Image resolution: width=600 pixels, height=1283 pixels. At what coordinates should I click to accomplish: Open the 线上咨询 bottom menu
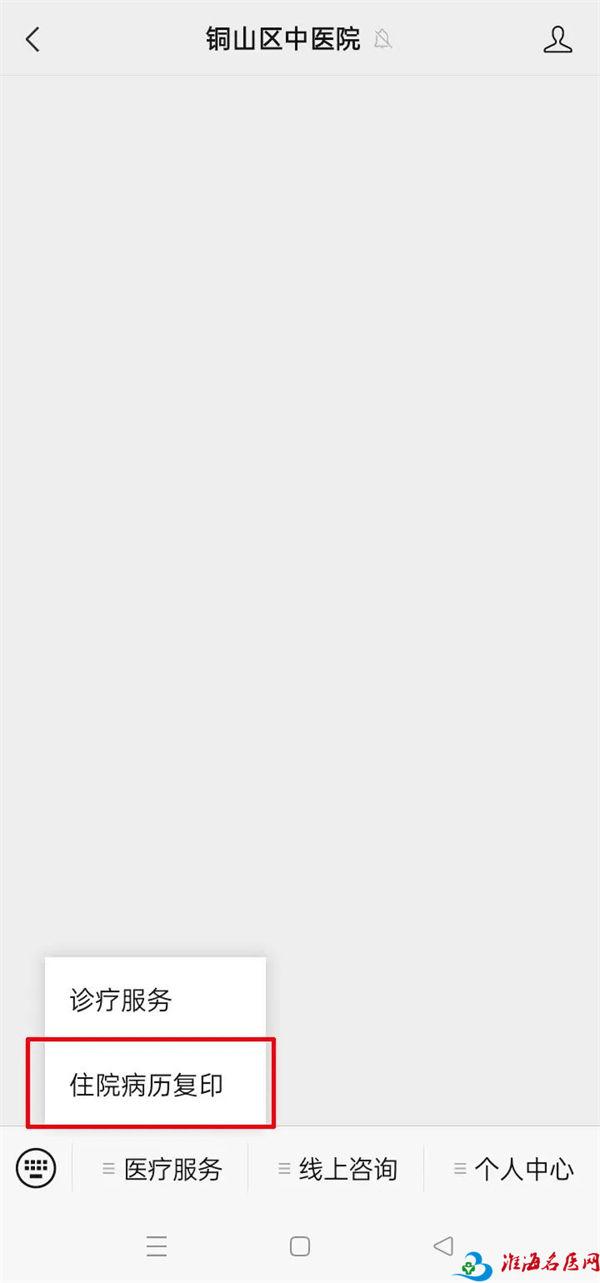pyautogui.click(x=337, y=1168)
